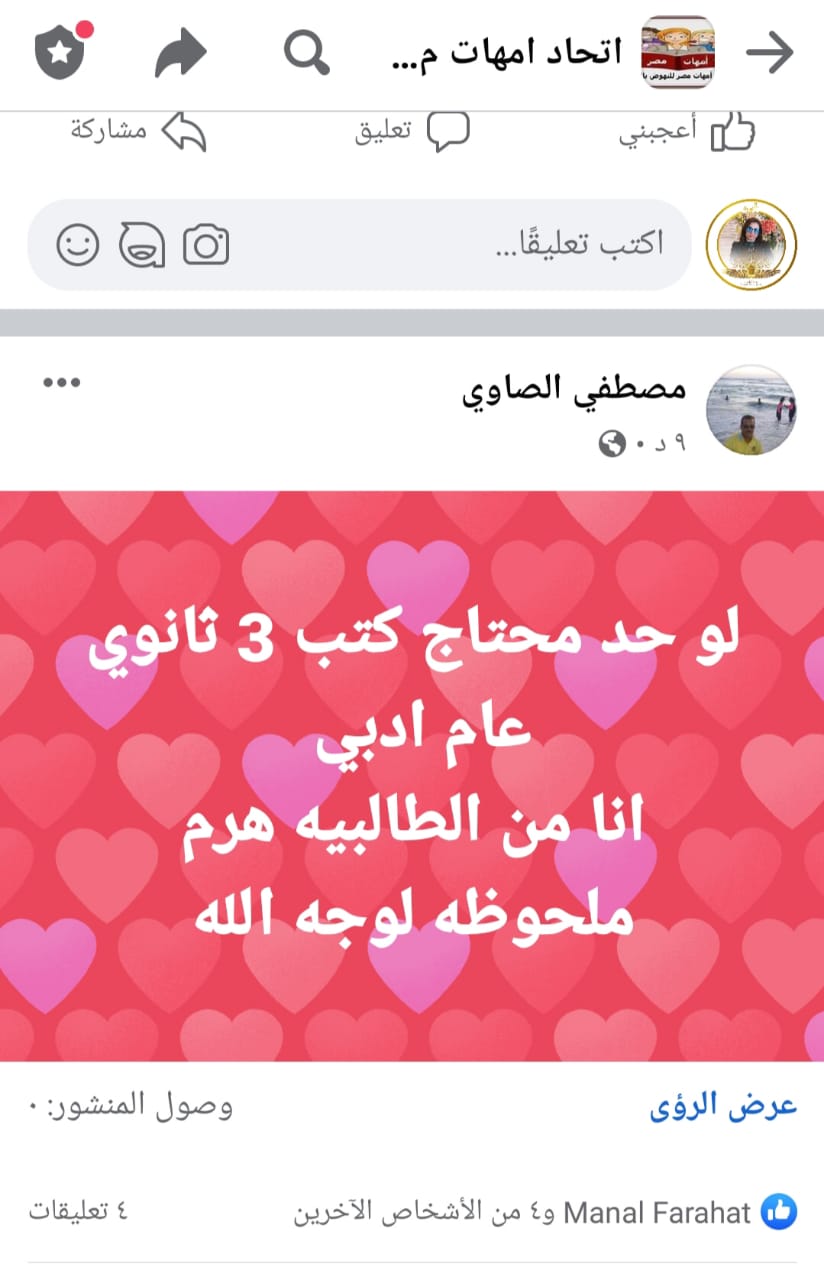The width and height of the screenshot is (824, 1280).
Task: Open the ٤ تعليقات comments
Action: (x=79, y=1213)
